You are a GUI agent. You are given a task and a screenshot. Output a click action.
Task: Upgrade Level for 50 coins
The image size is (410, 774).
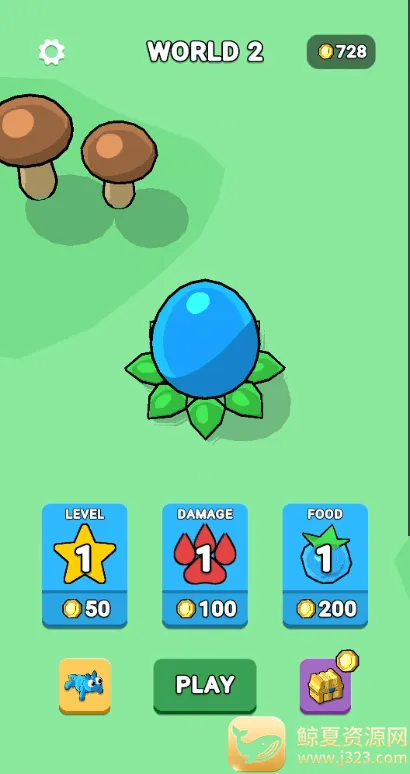pyautogui.click(x=84, y=566)
